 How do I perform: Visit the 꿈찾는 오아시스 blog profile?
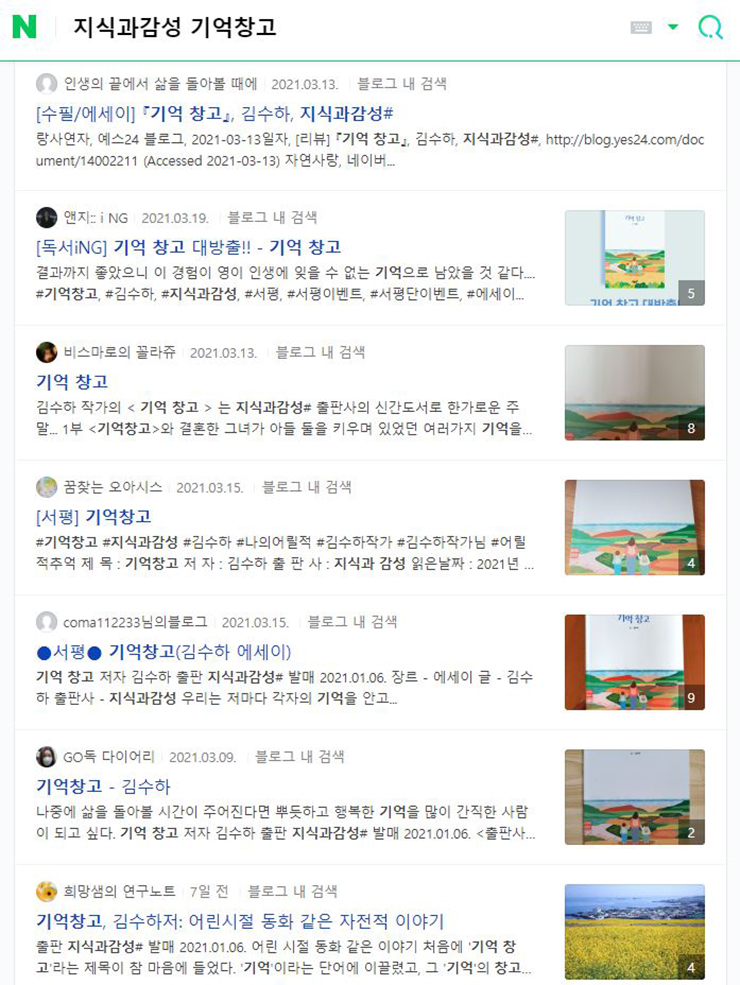click(x=112, y=487)
